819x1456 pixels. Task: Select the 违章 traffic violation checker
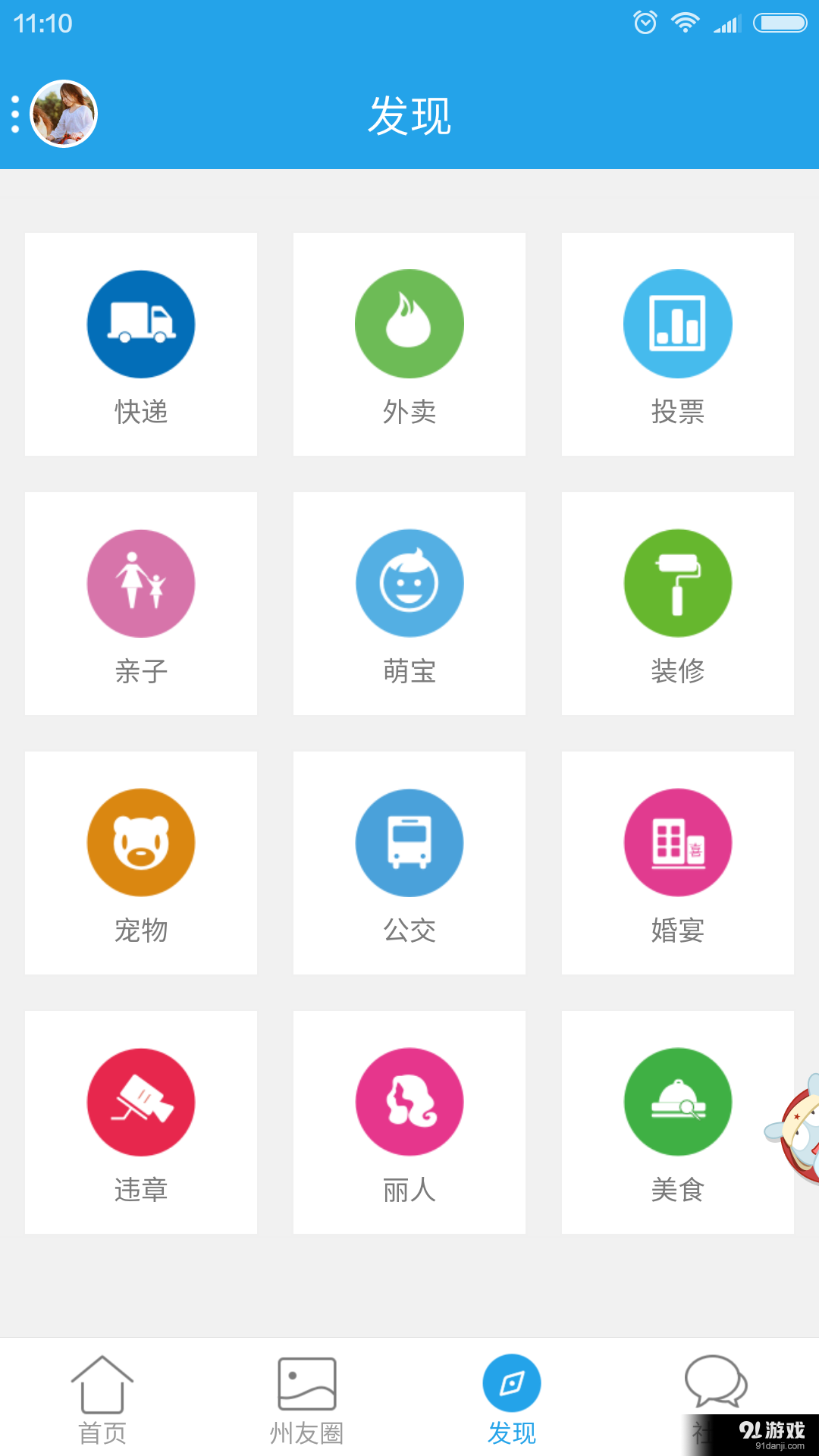pos(141,1101)
